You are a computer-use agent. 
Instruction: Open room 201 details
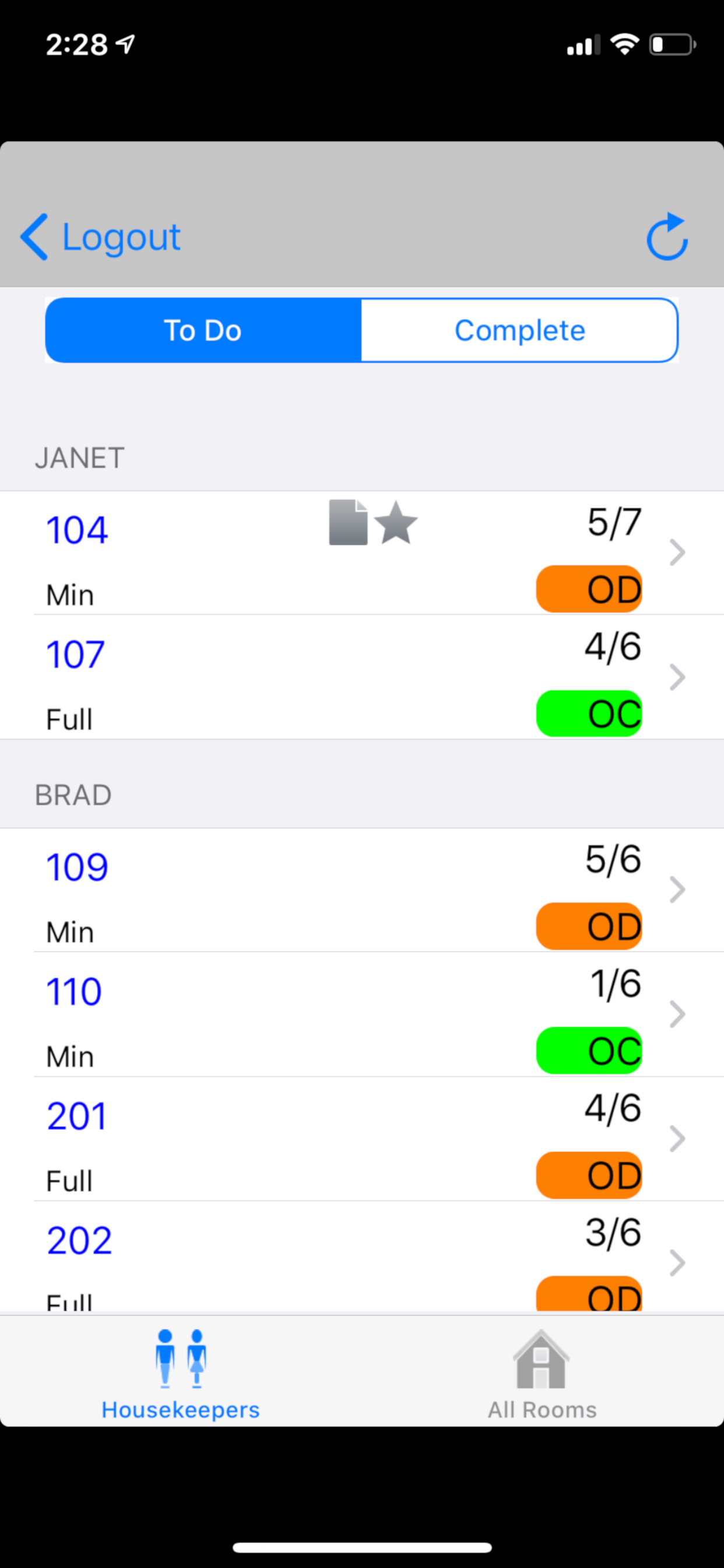point(362,1139)
